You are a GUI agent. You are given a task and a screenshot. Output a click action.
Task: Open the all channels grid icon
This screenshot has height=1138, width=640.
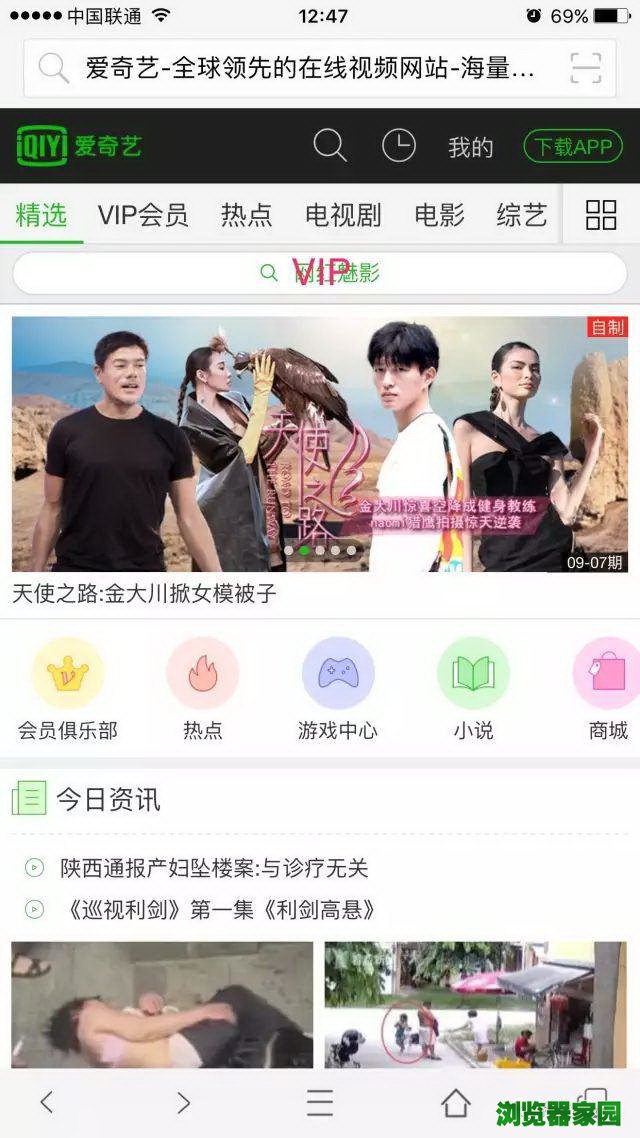601,214
